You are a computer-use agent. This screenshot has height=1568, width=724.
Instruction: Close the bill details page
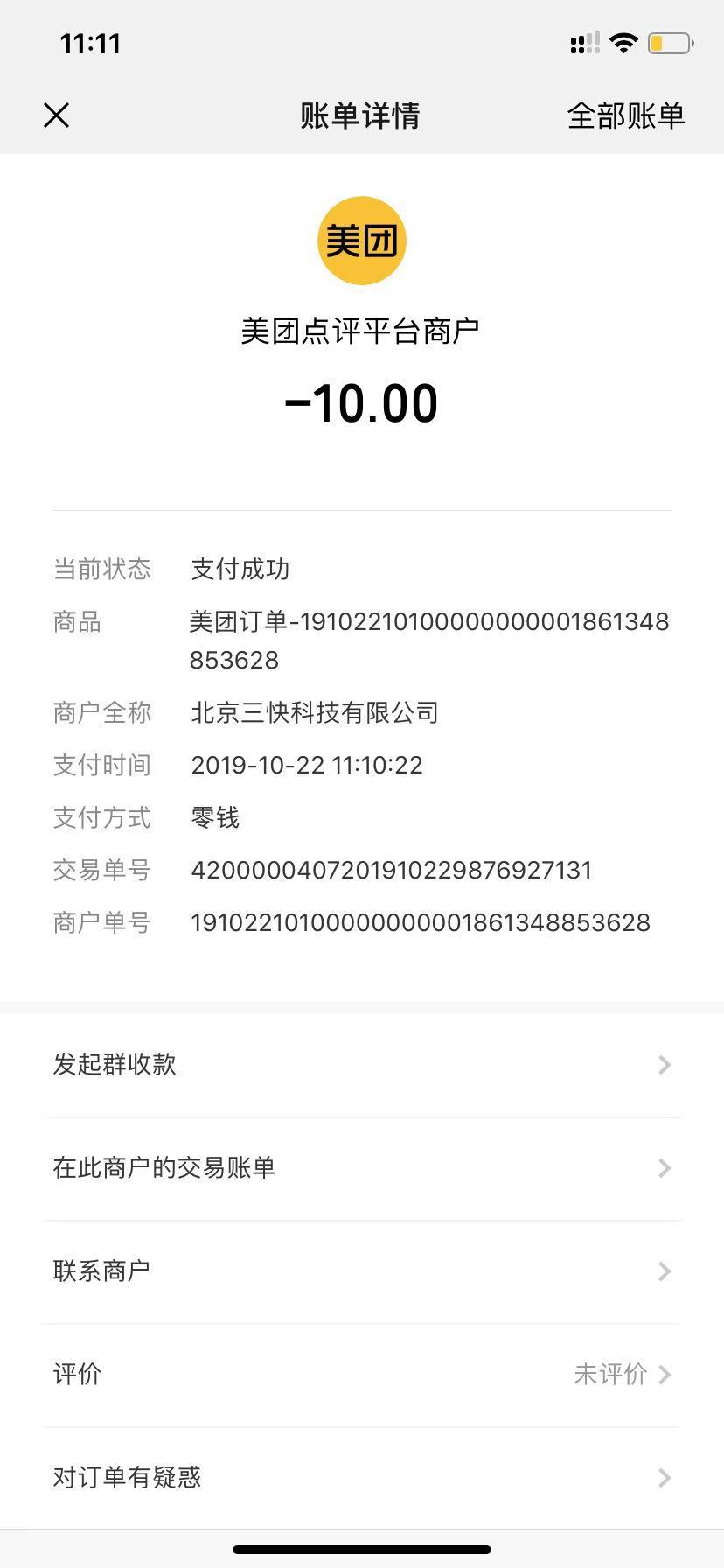pyautogui.click(x=57, y=115)
